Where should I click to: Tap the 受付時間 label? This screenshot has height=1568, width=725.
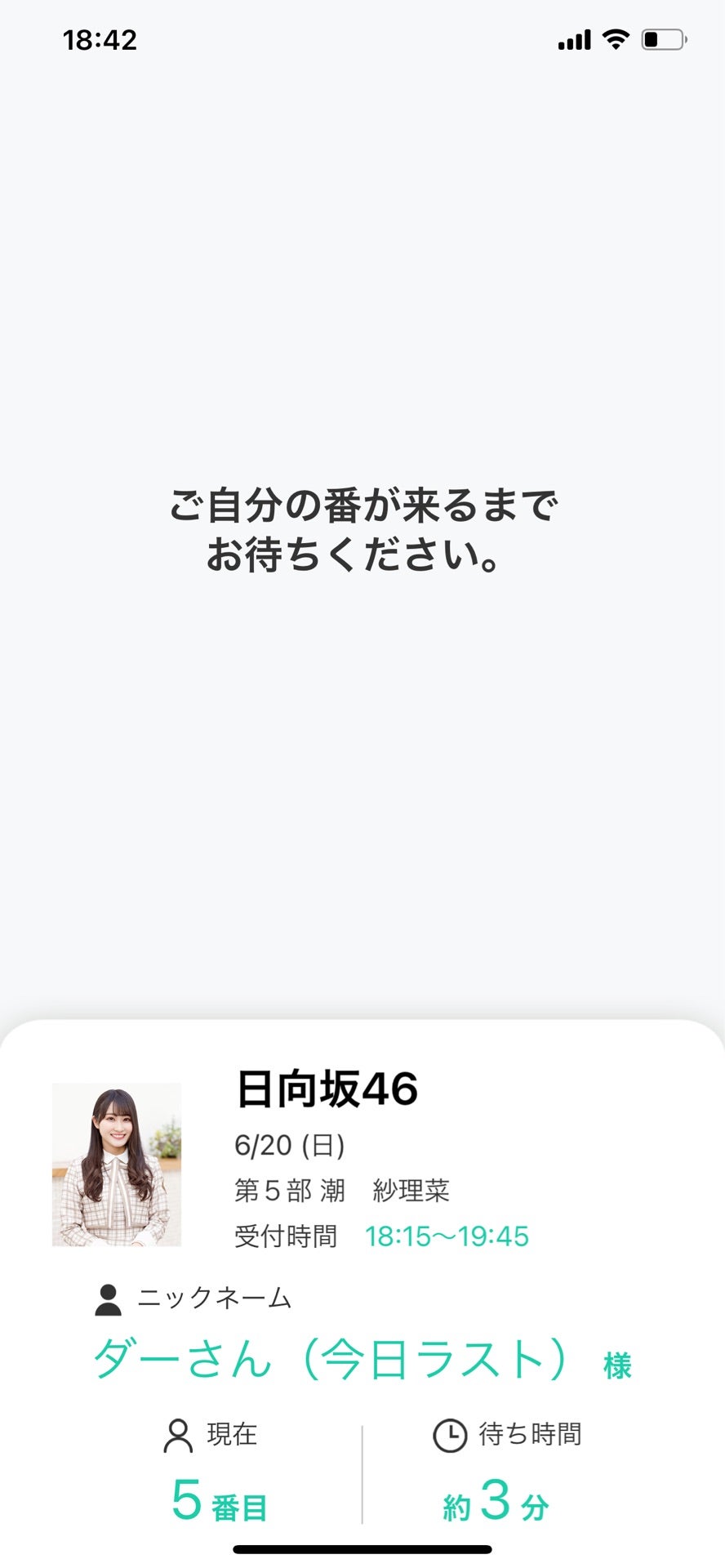pyautogui.click(x=284, y=1236)
